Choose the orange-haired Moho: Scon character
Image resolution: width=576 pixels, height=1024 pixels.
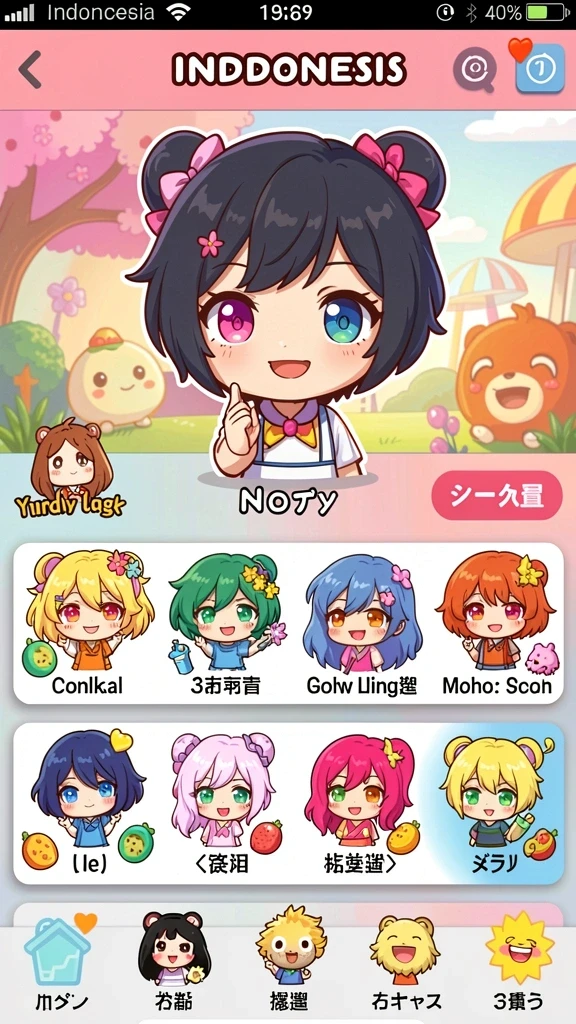[x=497, y=623]
